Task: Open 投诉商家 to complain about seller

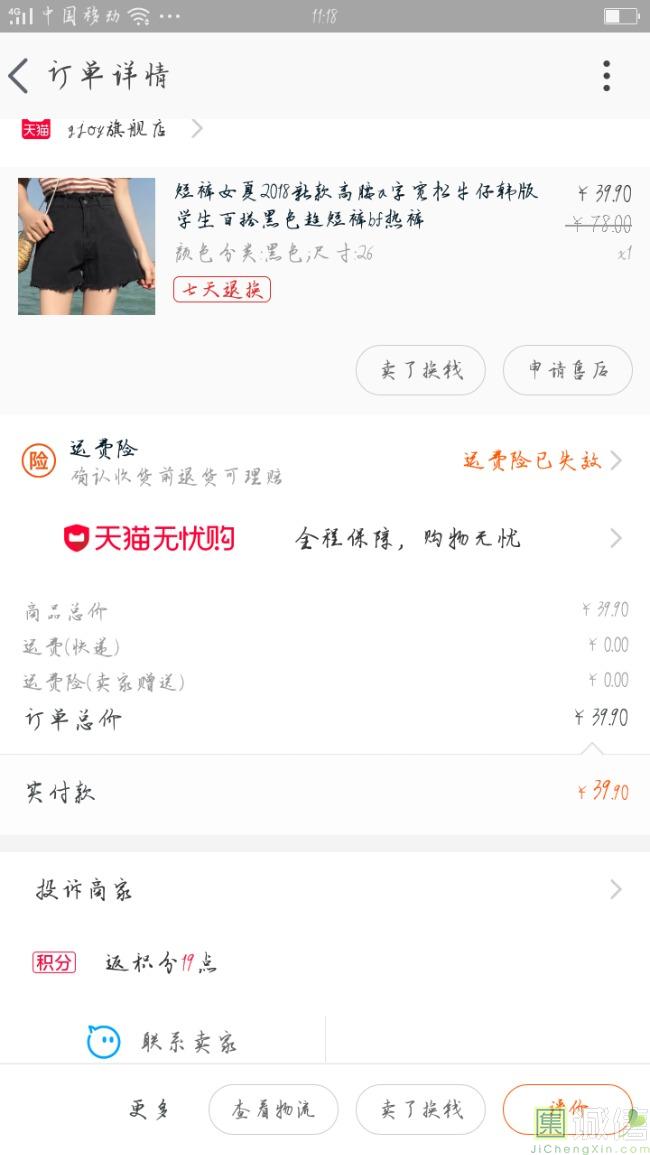Action: 325,890
